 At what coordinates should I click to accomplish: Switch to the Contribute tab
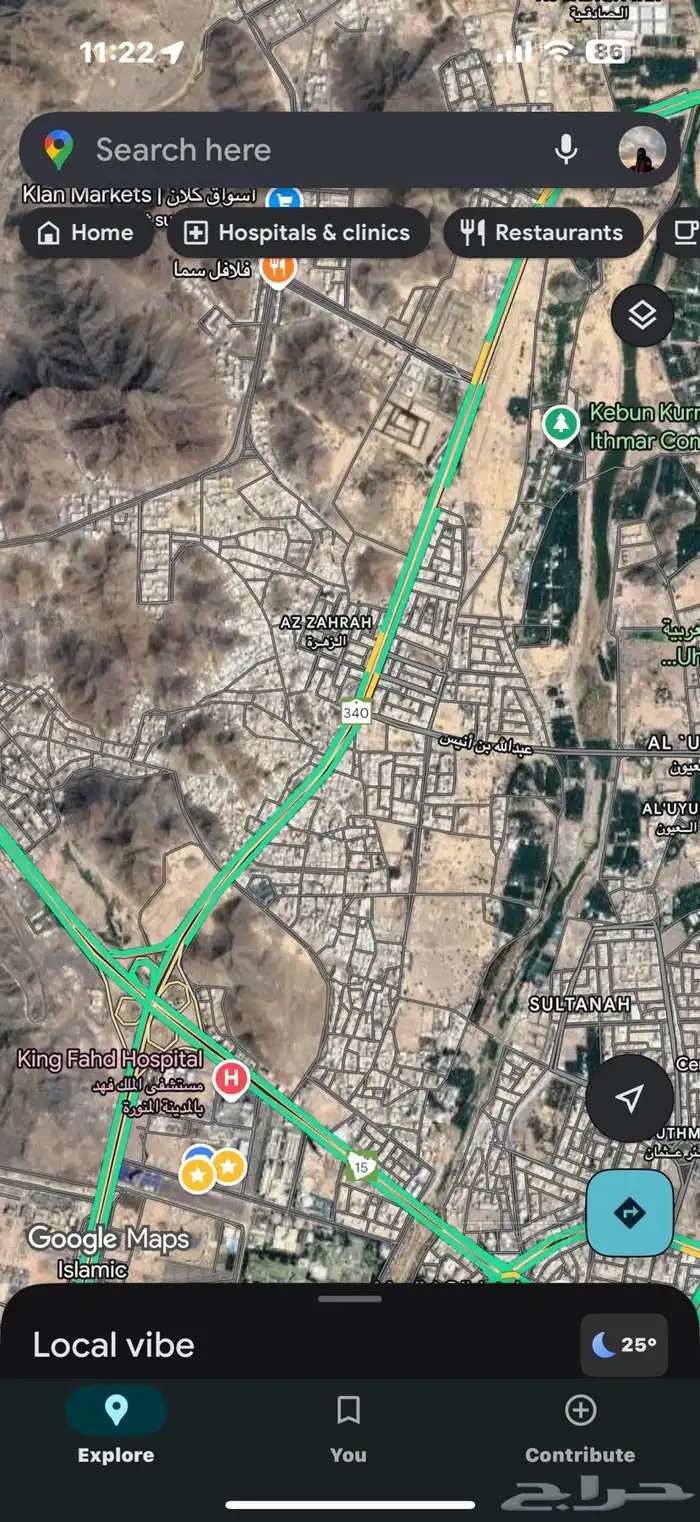click(580, 1428)
